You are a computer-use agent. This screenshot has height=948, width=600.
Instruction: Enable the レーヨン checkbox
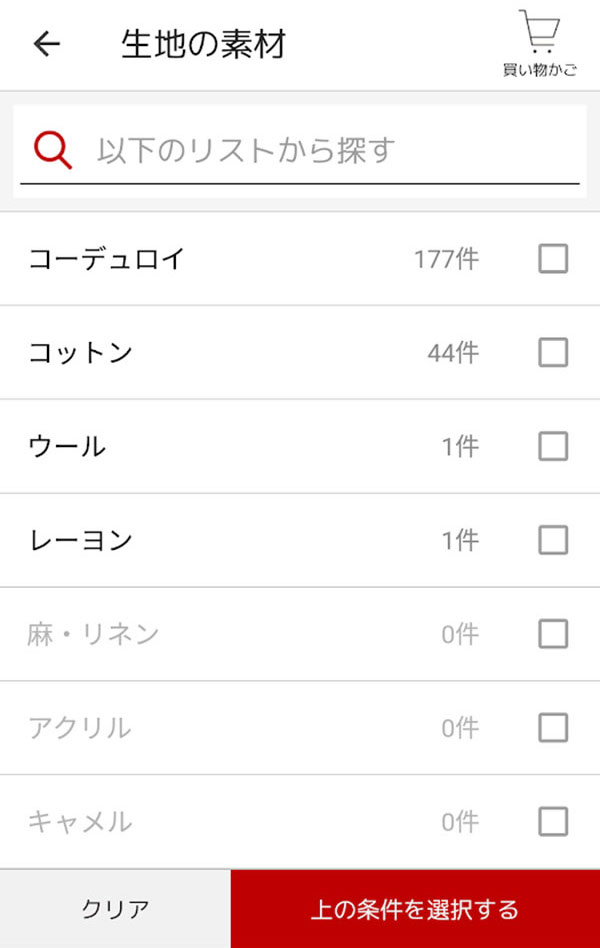(553, 540)
